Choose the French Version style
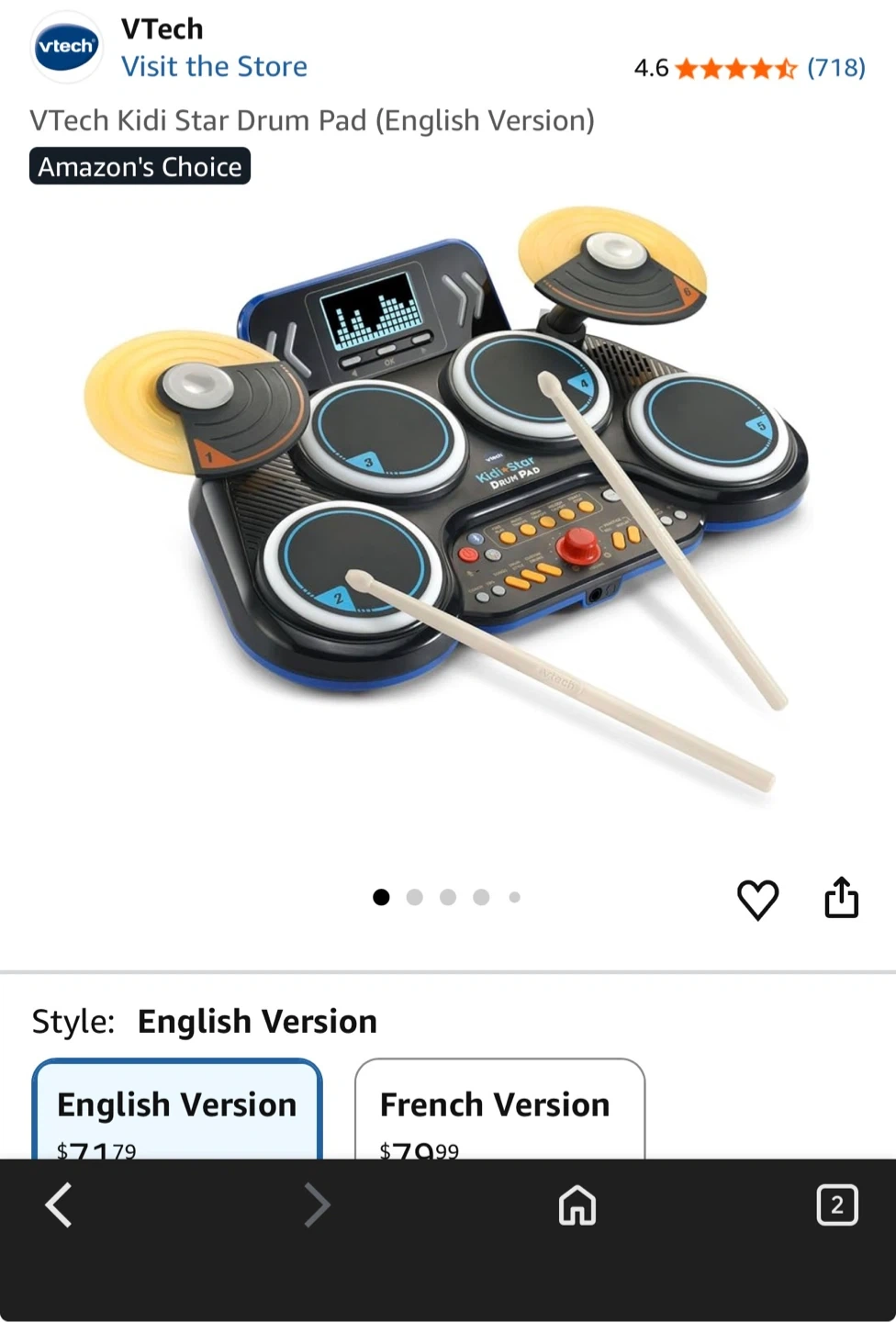The width and height of the screenshot is (896, 1322). coord(499,1109)
